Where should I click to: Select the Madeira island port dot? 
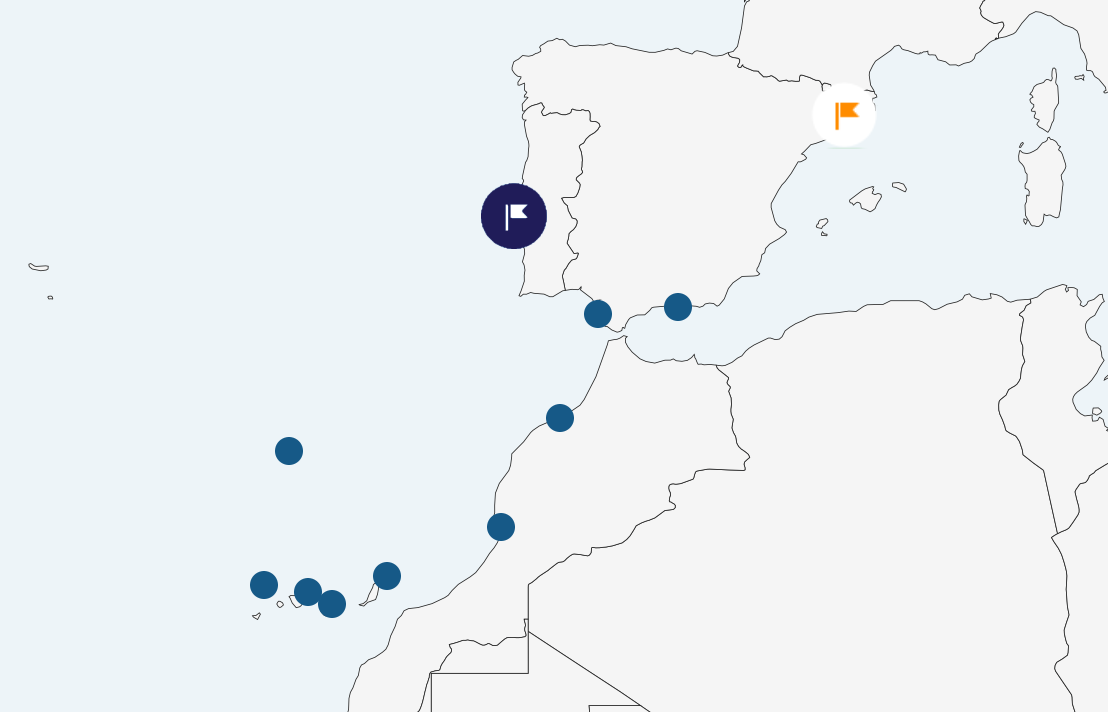(x=289, y=451)
